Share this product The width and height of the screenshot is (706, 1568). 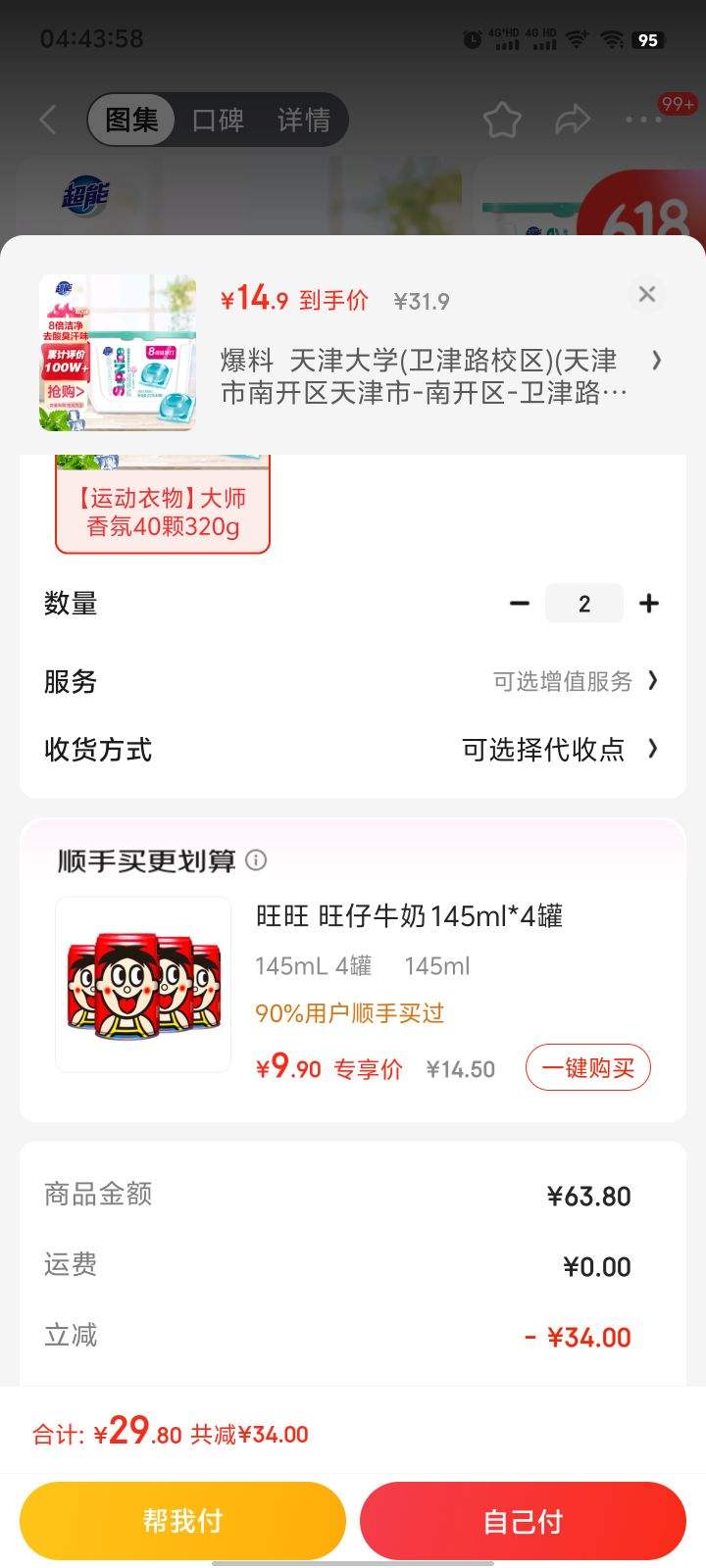573,121
